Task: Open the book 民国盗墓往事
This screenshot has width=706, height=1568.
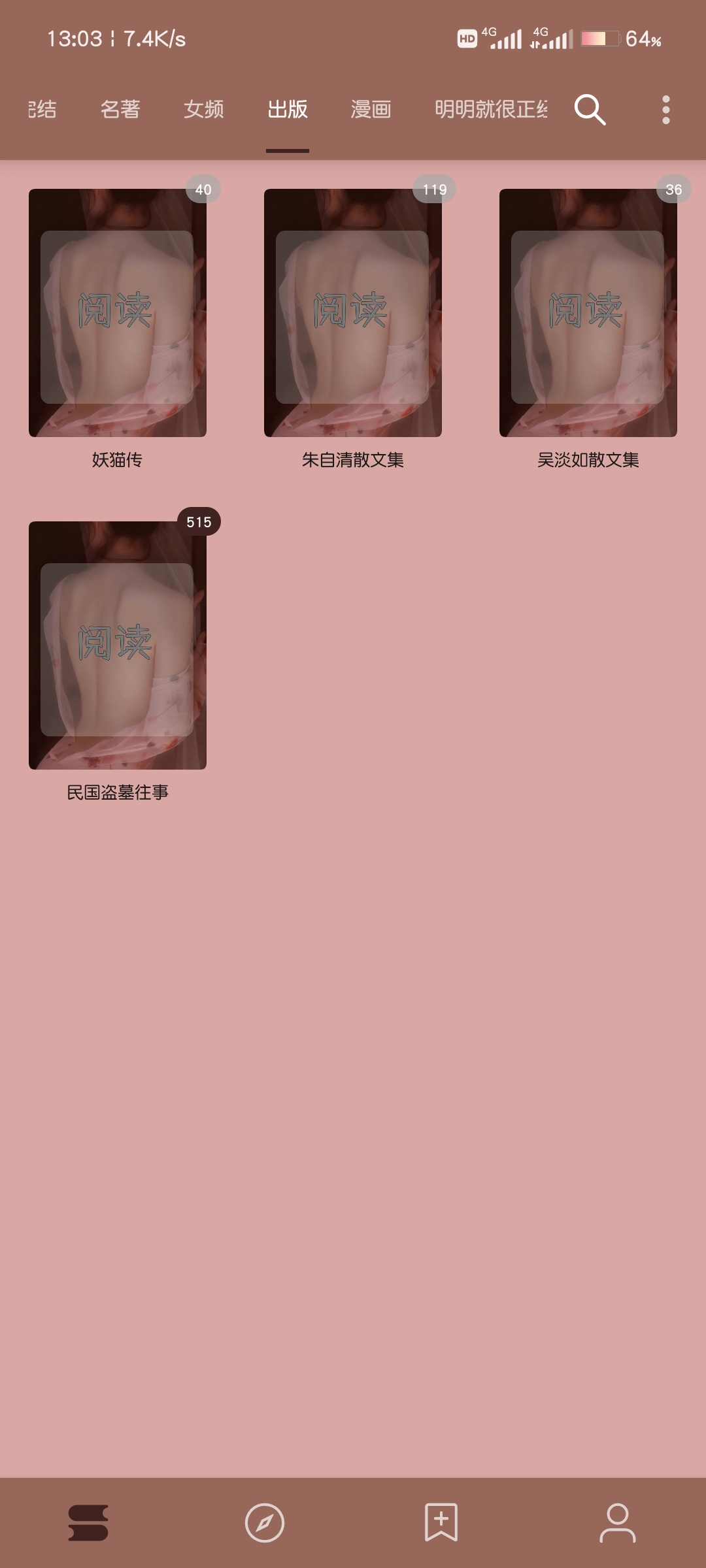Action: tap(118, 645)
